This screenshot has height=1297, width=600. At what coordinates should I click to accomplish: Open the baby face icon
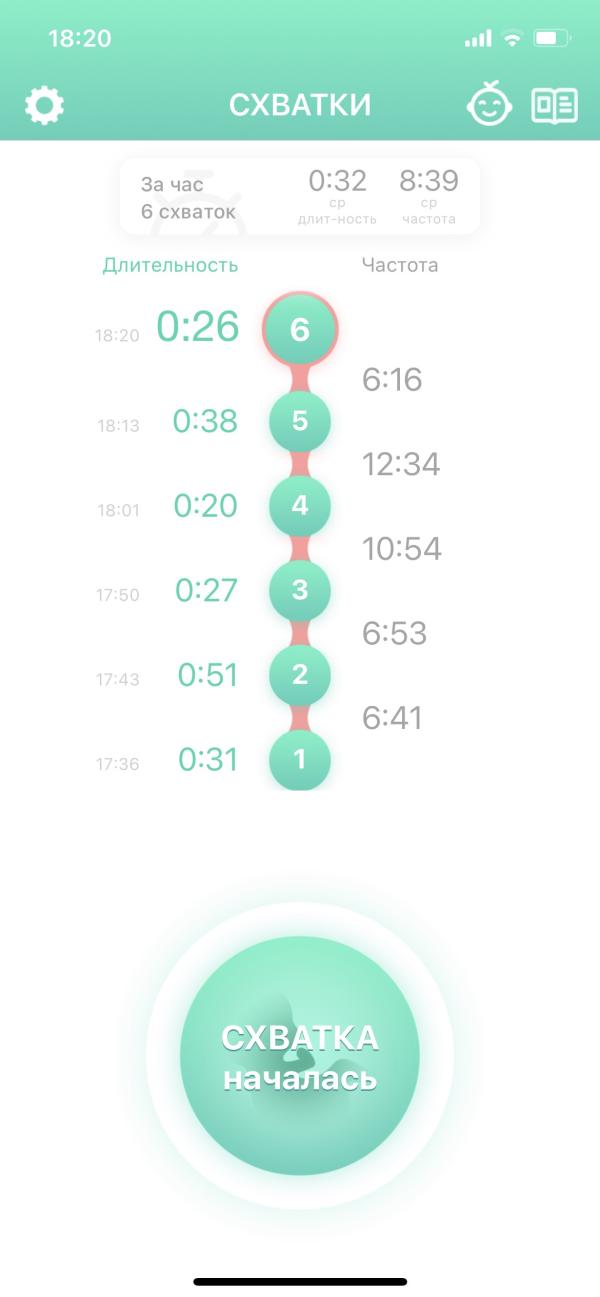489,105
